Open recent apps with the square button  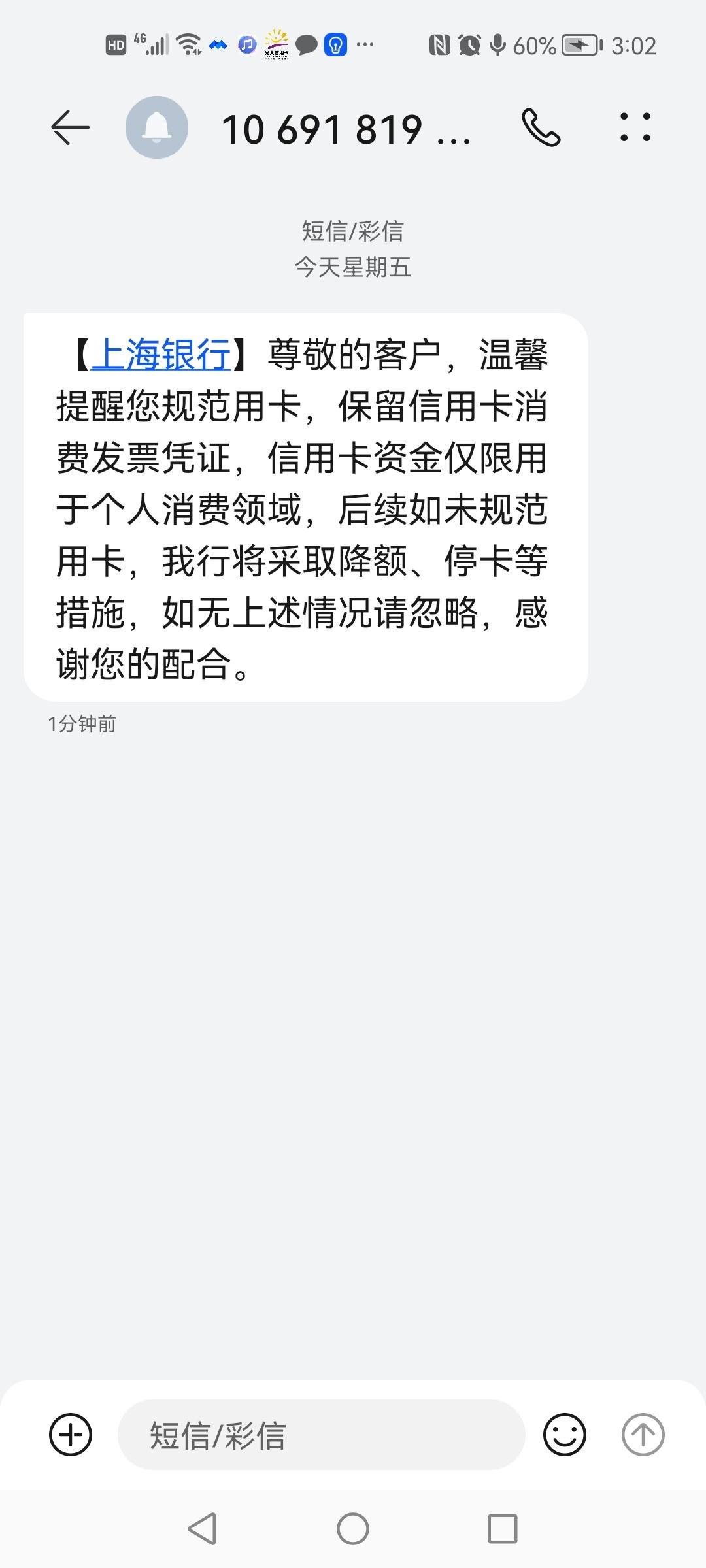tap(503, 1529)
